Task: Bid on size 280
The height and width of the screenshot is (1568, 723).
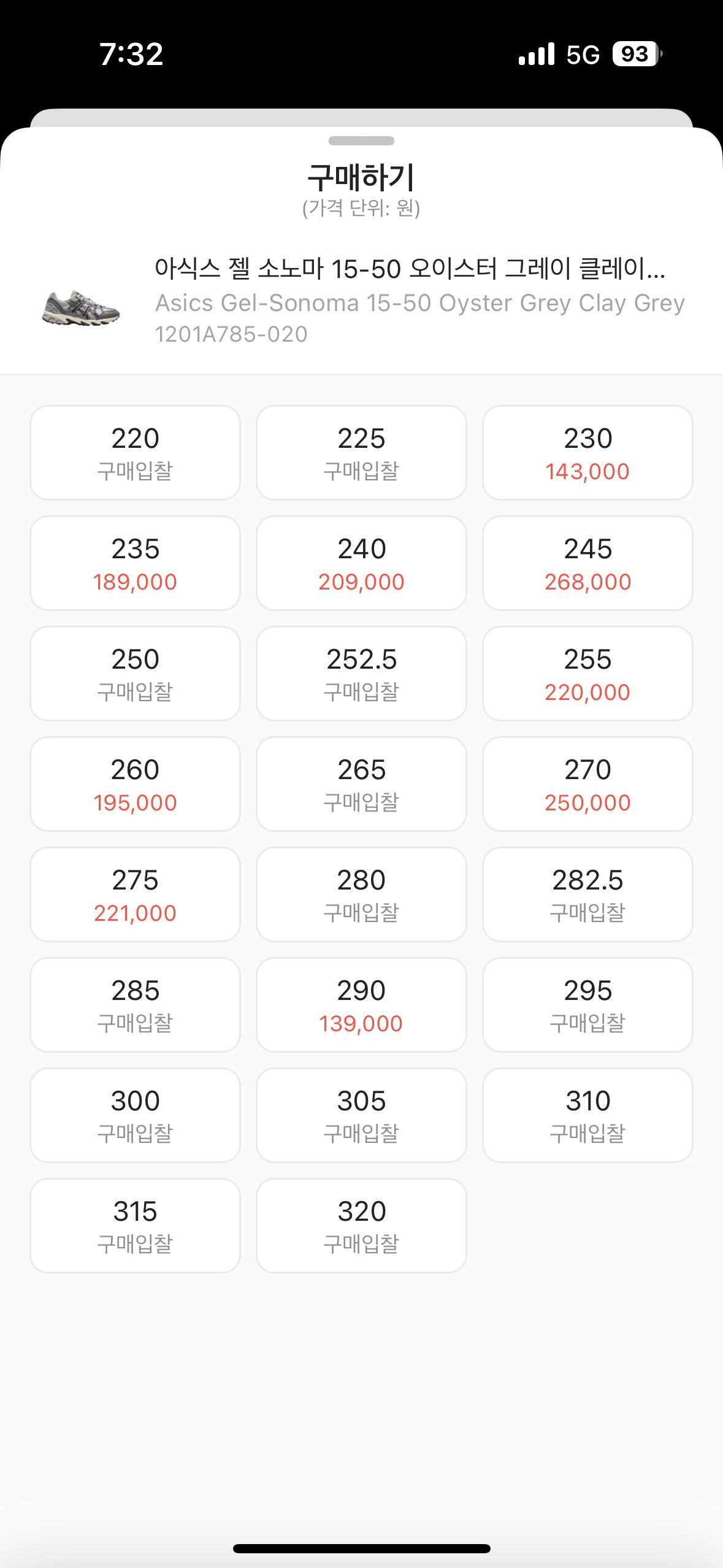Action: coord(361,894)
